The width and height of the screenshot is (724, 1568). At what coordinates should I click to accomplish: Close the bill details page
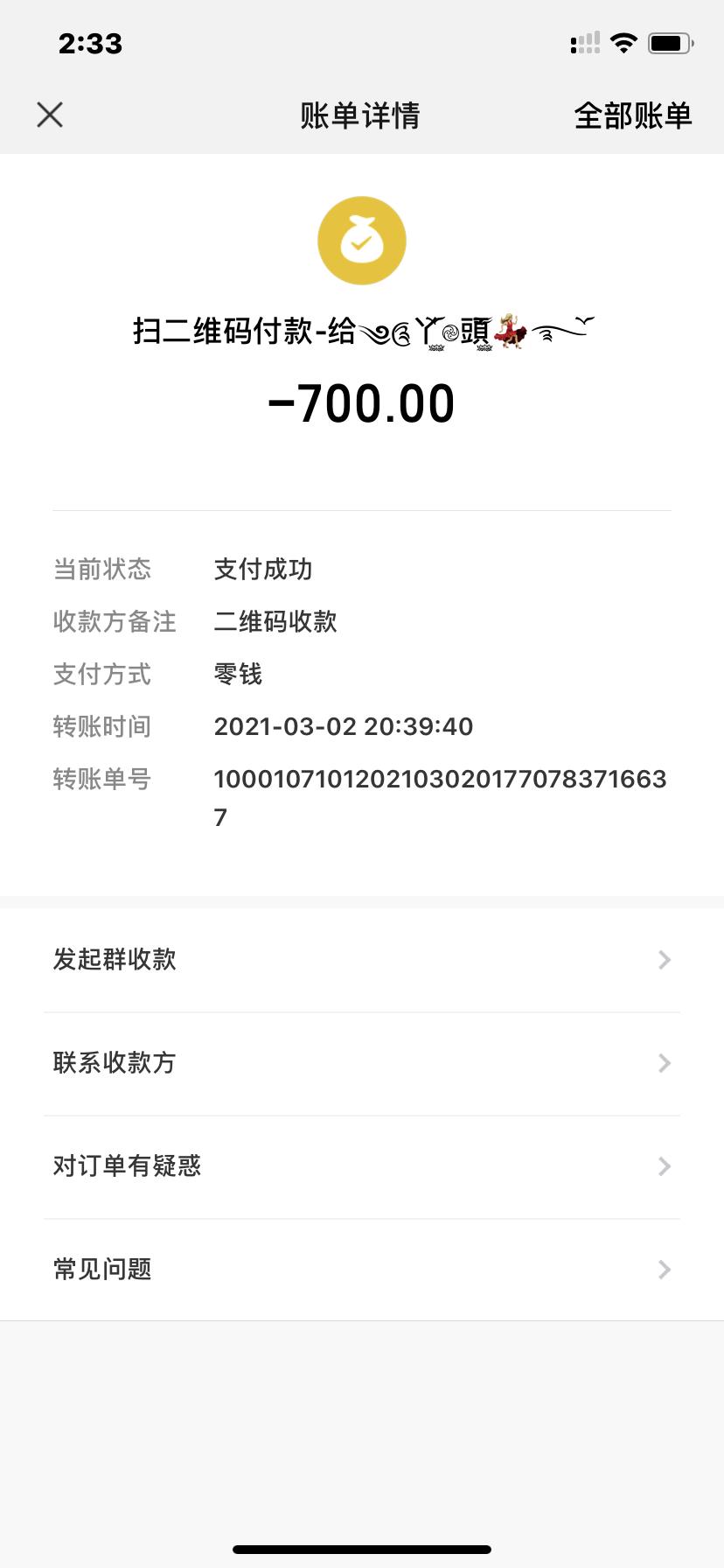[x=50, y=115]
